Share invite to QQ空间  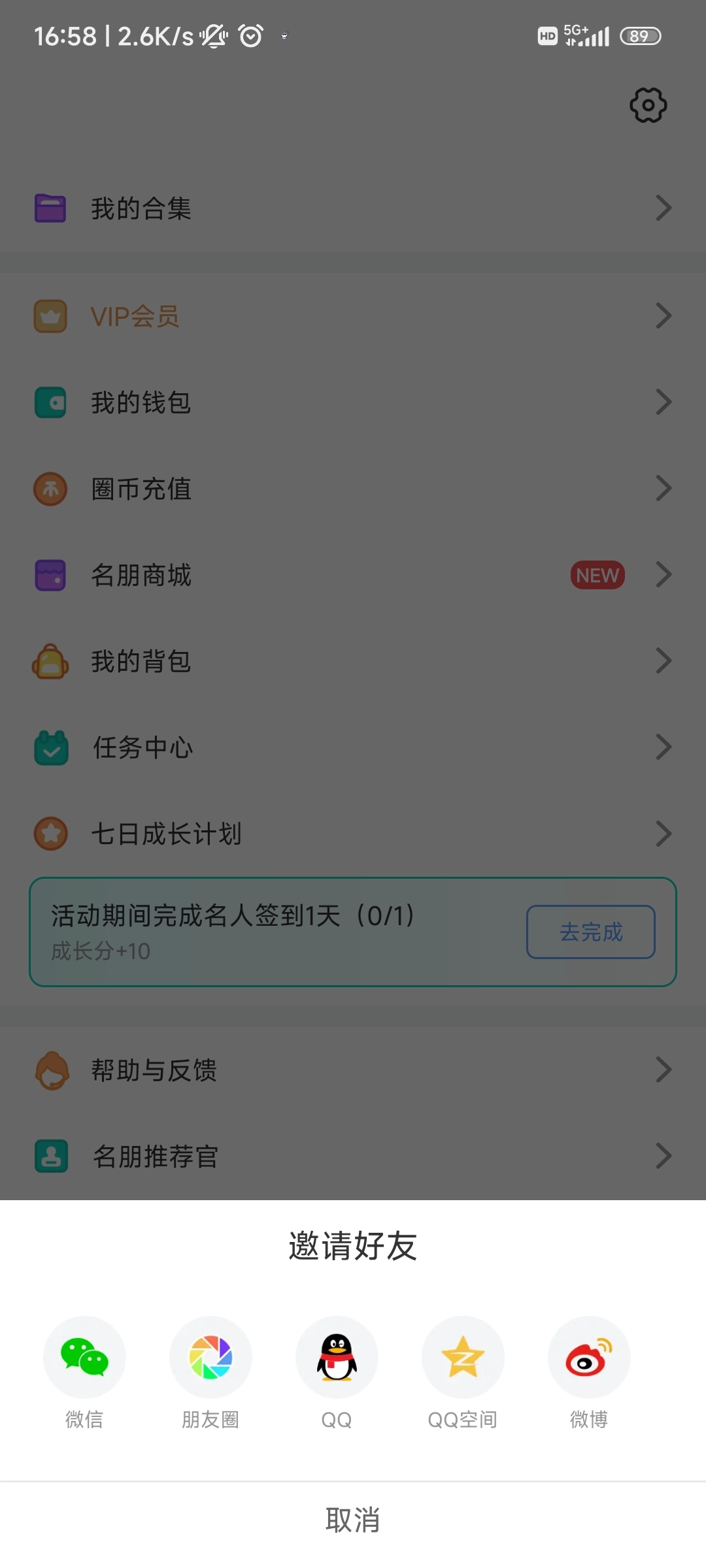pyautogui.click(x=463, y=1358)
